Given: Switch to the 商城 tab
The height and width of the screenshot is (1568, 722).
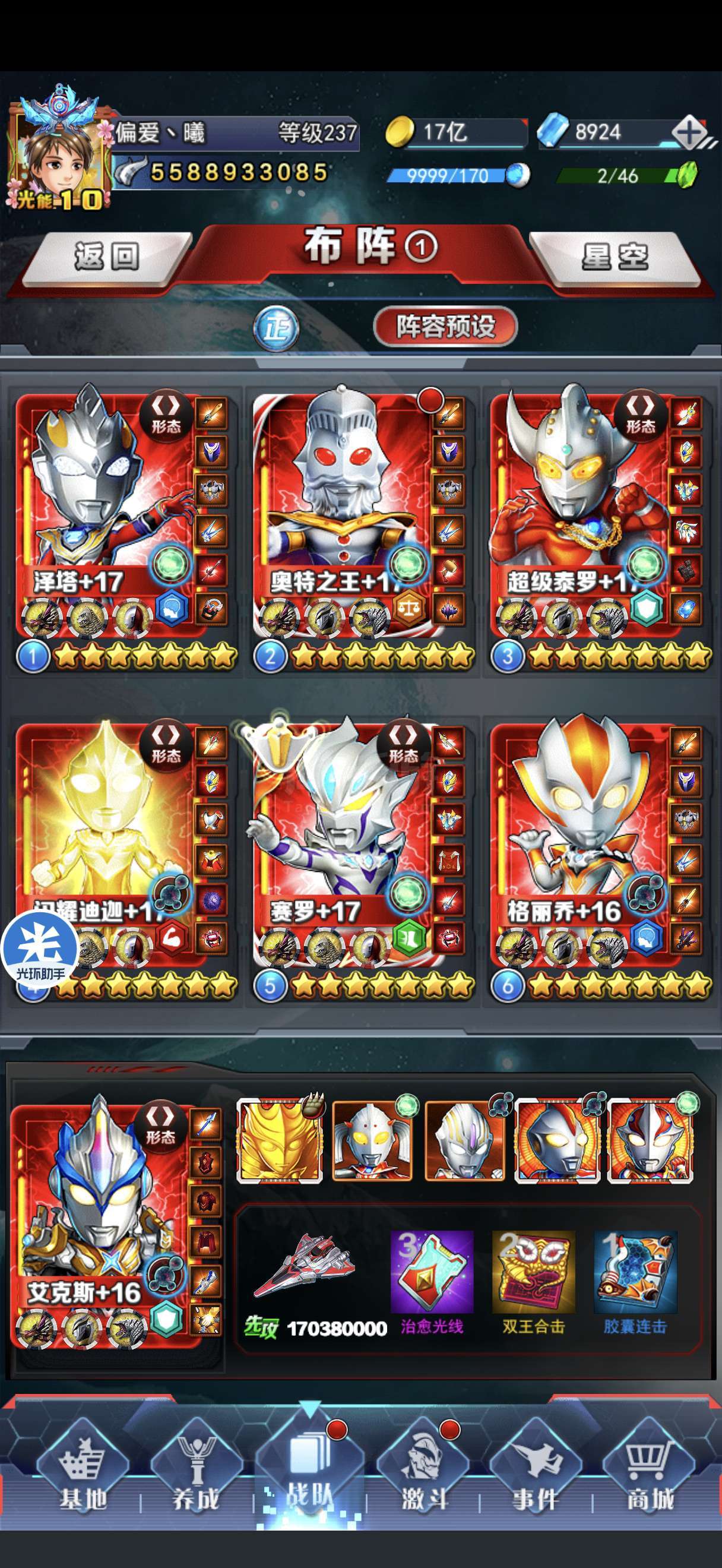Looking at the screenshot, I should [x=650, y=1473].
